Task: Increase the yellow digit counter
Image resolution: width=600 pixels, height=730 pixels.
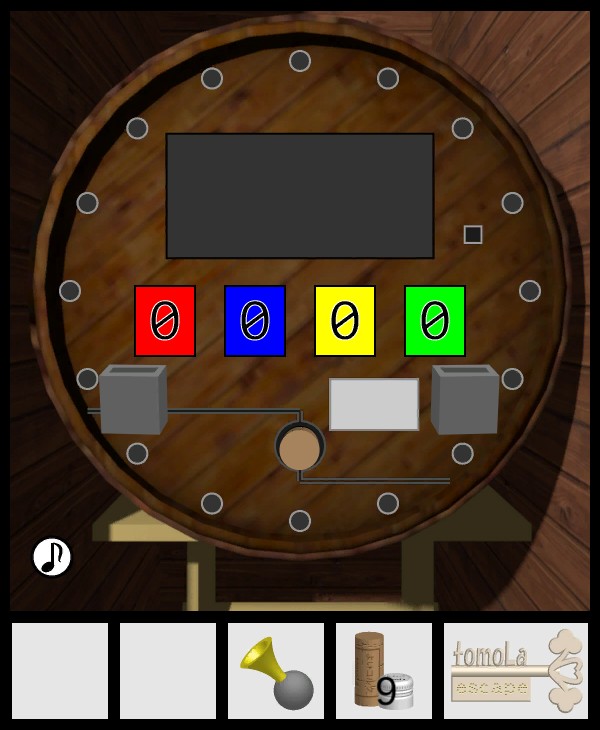Action: click(345, 321)
